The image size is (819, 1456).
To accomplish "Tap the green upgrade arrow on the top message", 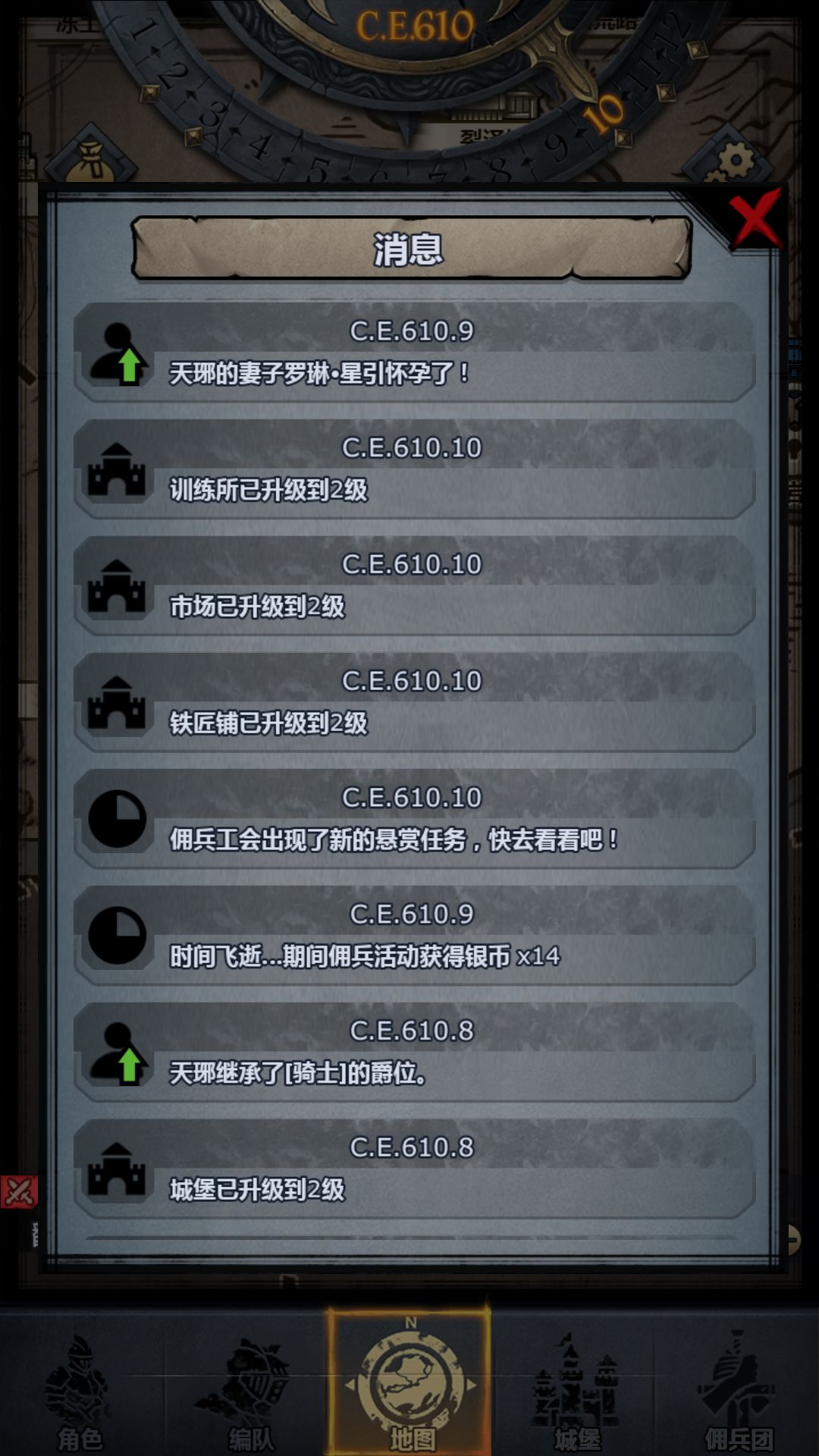I will tap(131, 366).
